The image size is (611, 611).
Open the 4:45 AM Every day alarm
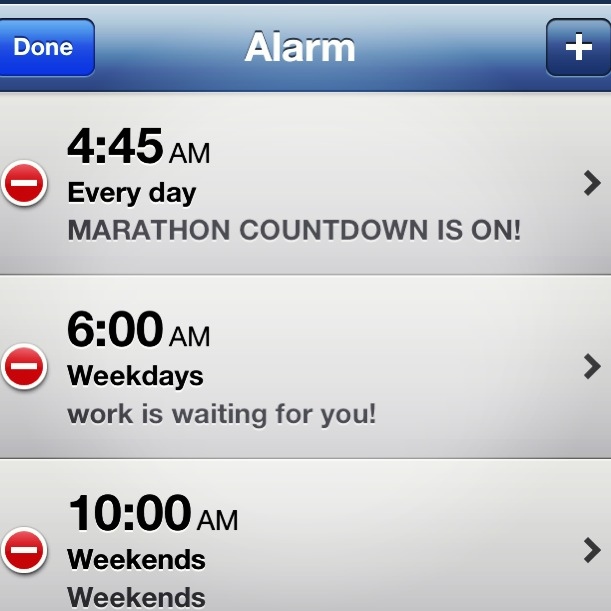(x=591, y=183)
